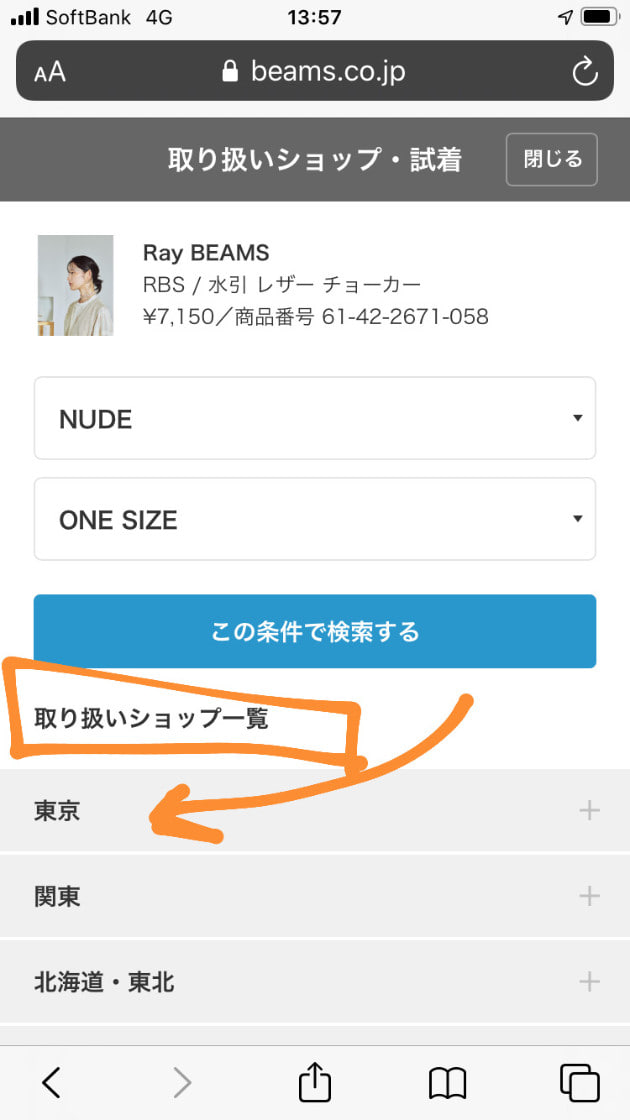This screenshot has height=1120, width=630.
Task: Tap この条件で検索する search button
Action: tap(315, 631)
